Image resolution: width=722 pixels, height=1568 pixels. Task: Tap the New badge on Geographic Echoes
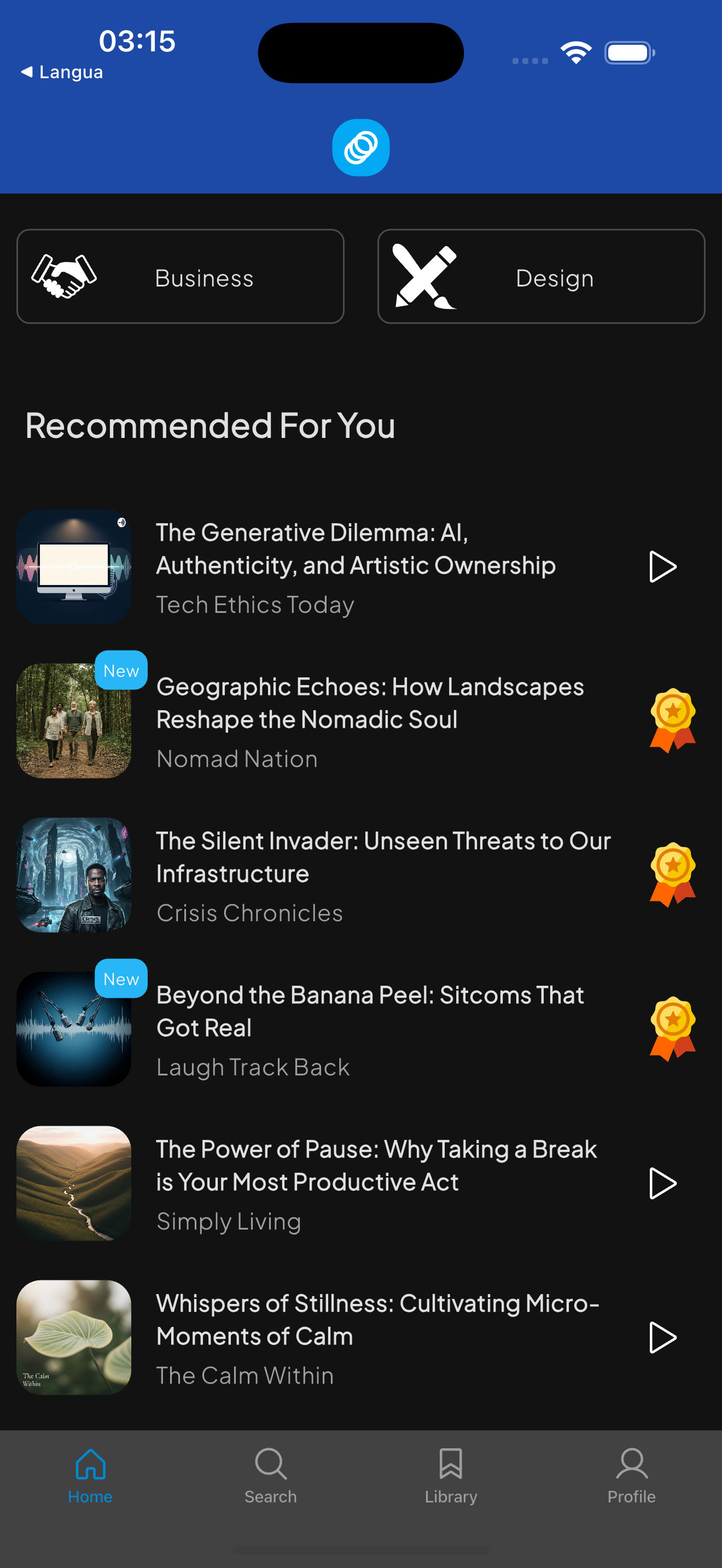coord(121,670)
